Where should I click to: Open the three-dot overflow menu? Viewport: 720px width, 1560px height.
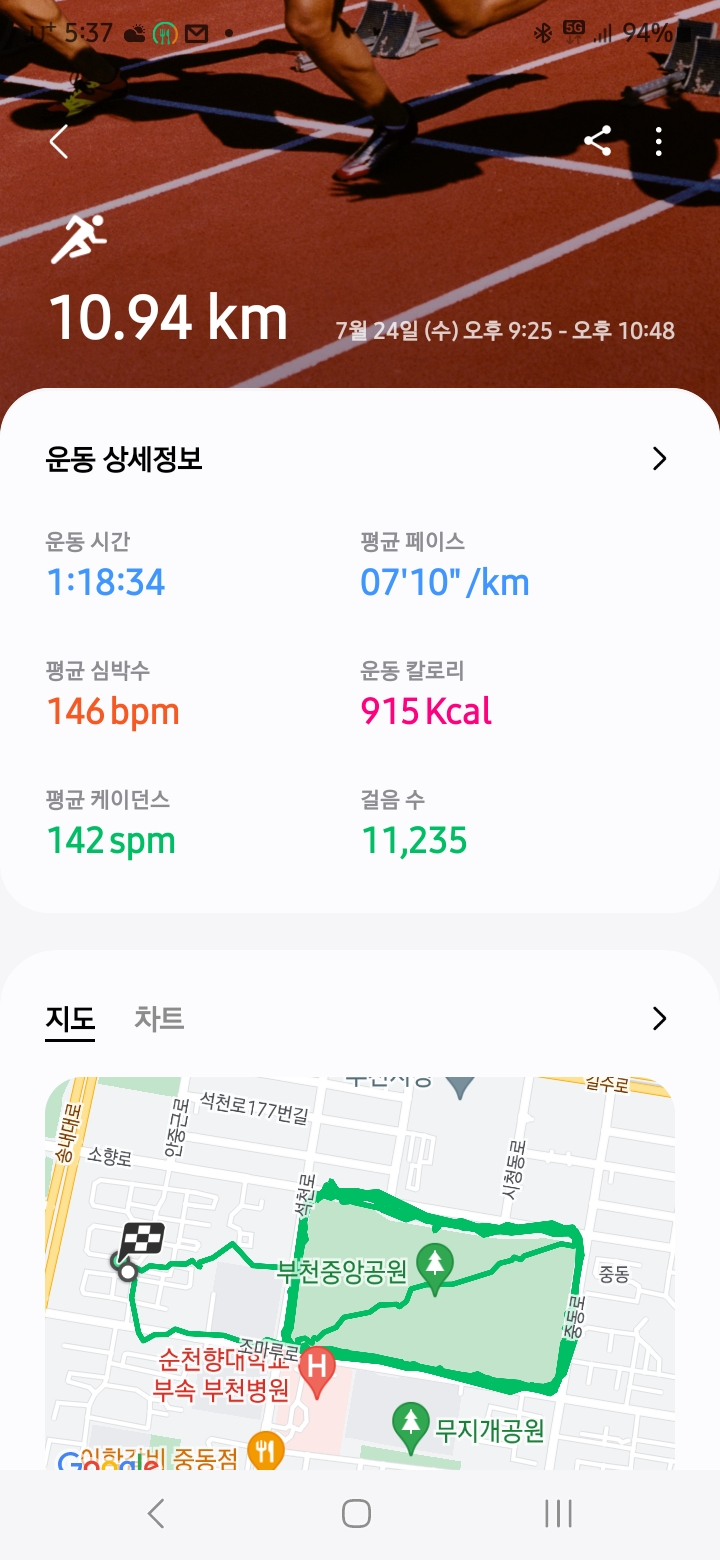[659, 142]
